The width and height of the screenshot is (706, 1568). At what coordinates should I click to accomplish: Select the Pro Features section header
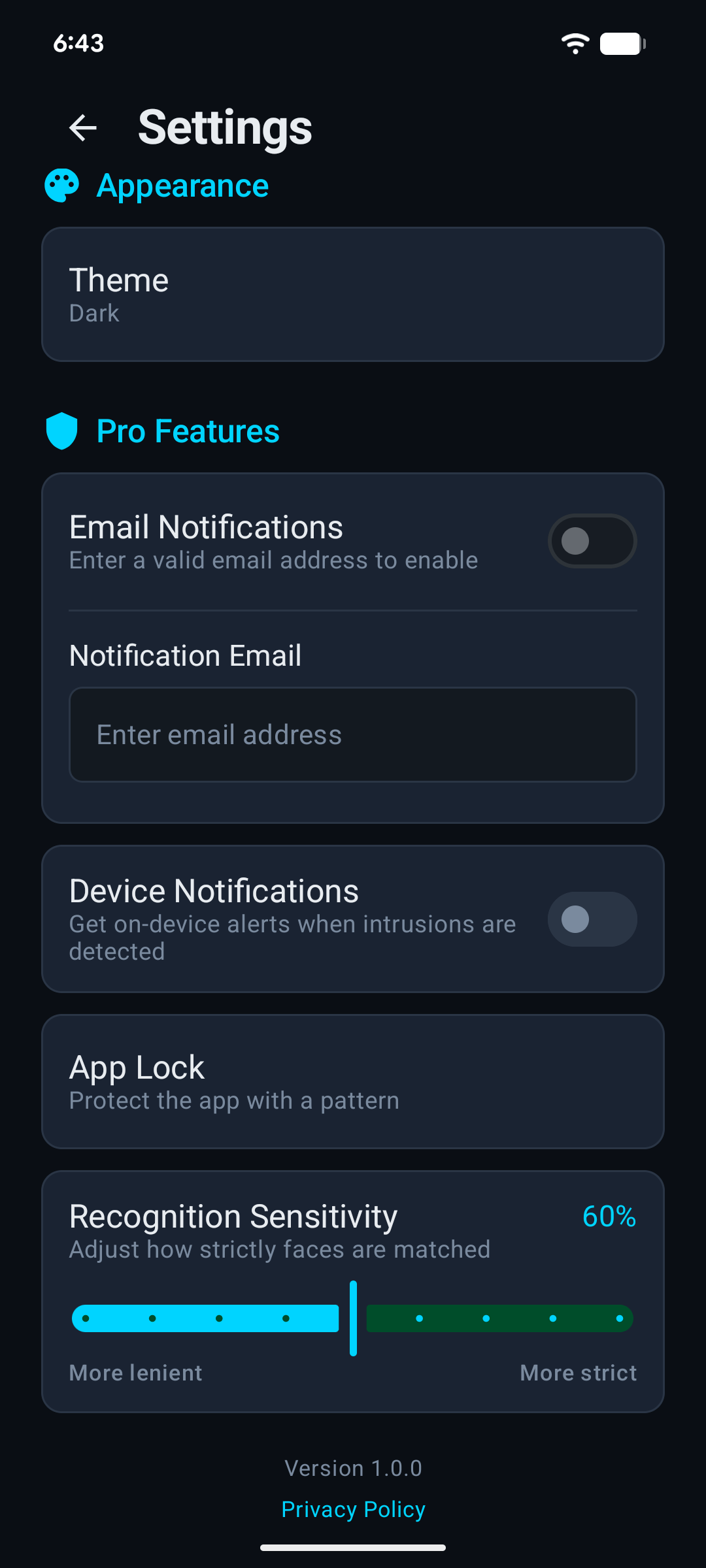(188, 431)
